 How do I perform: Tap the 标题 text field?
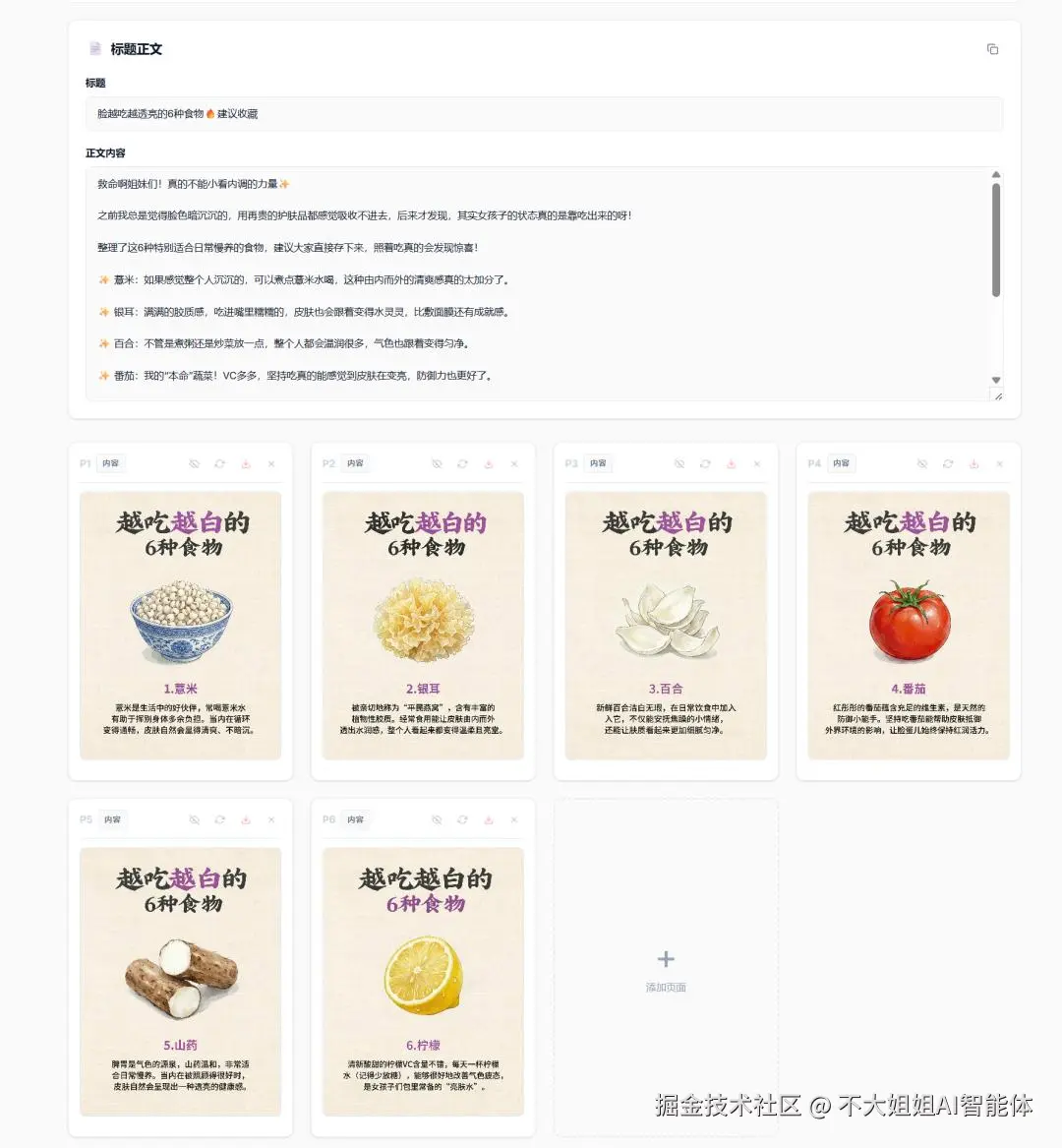(544, 114)
